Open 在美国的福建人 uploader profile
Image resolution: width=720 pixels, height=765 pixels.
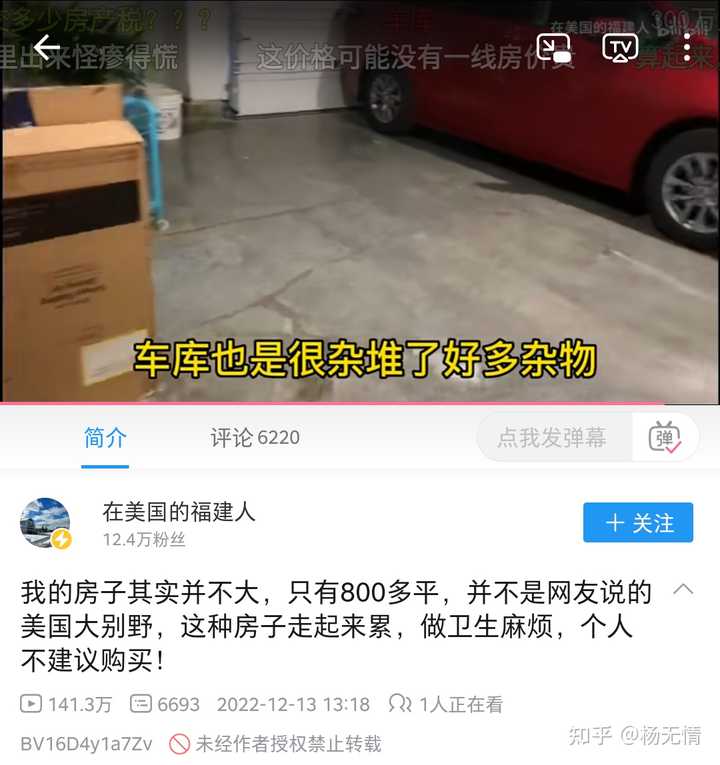pos(180,513)
